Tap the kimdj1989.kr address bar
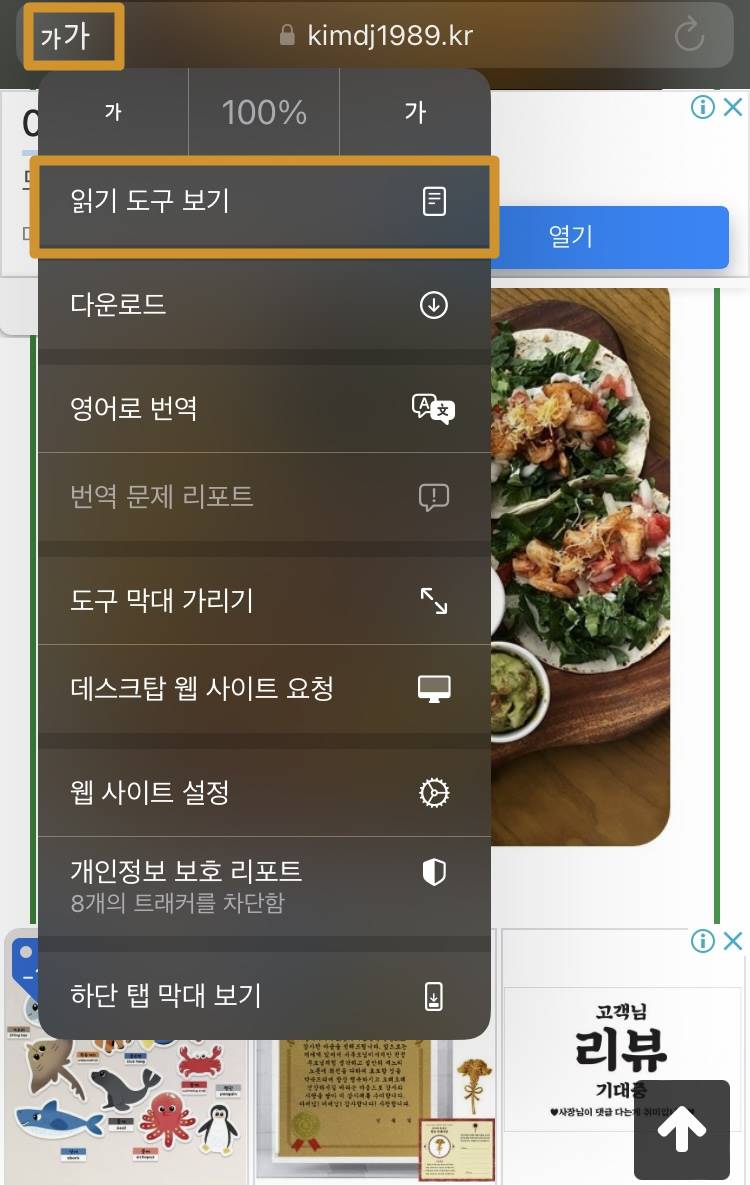Viewport: 750px width, 1185px height. [390, 37]
